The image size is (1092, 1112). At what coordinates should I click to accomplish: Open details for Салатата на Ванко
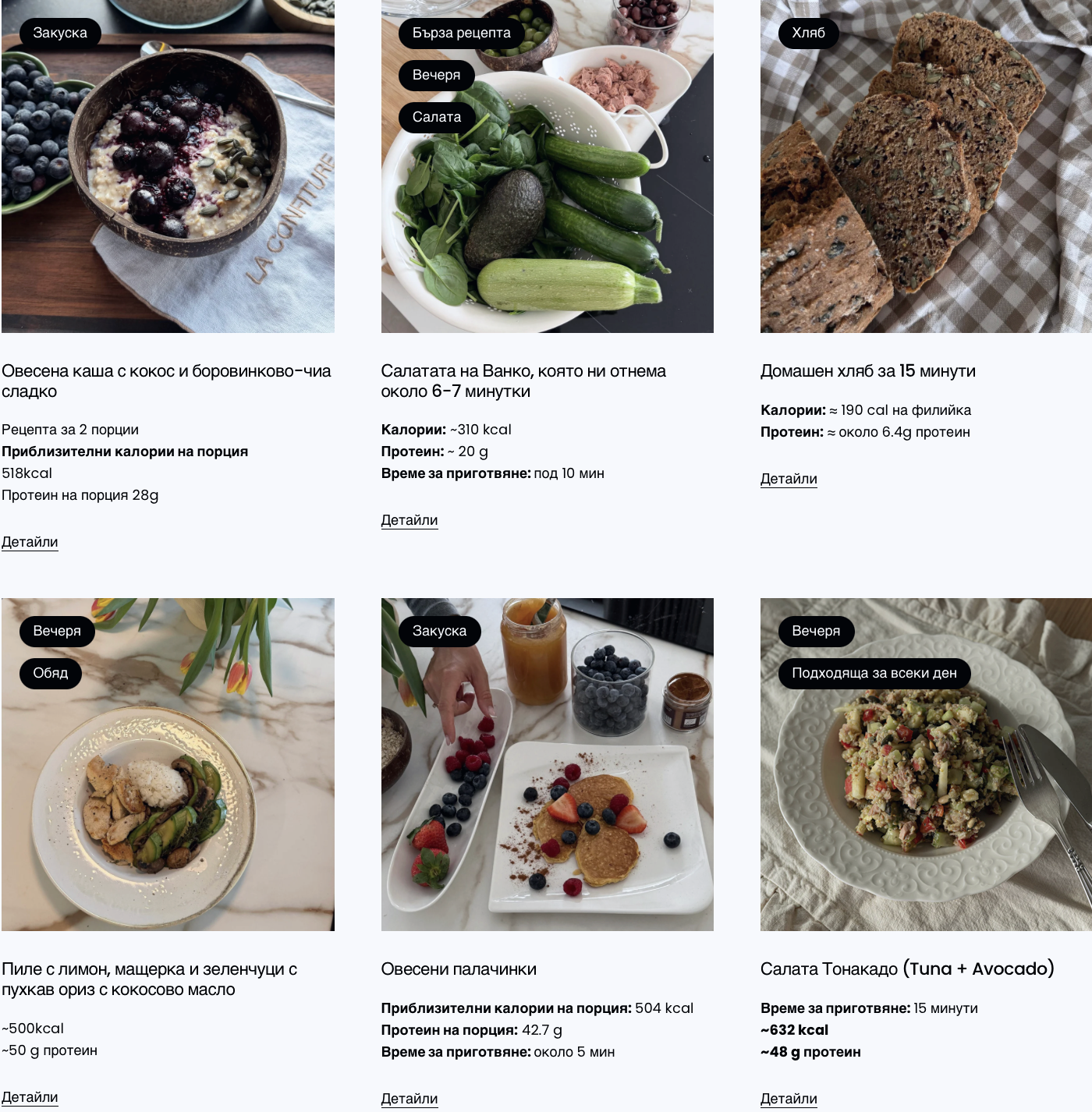(x=409, y=520)
